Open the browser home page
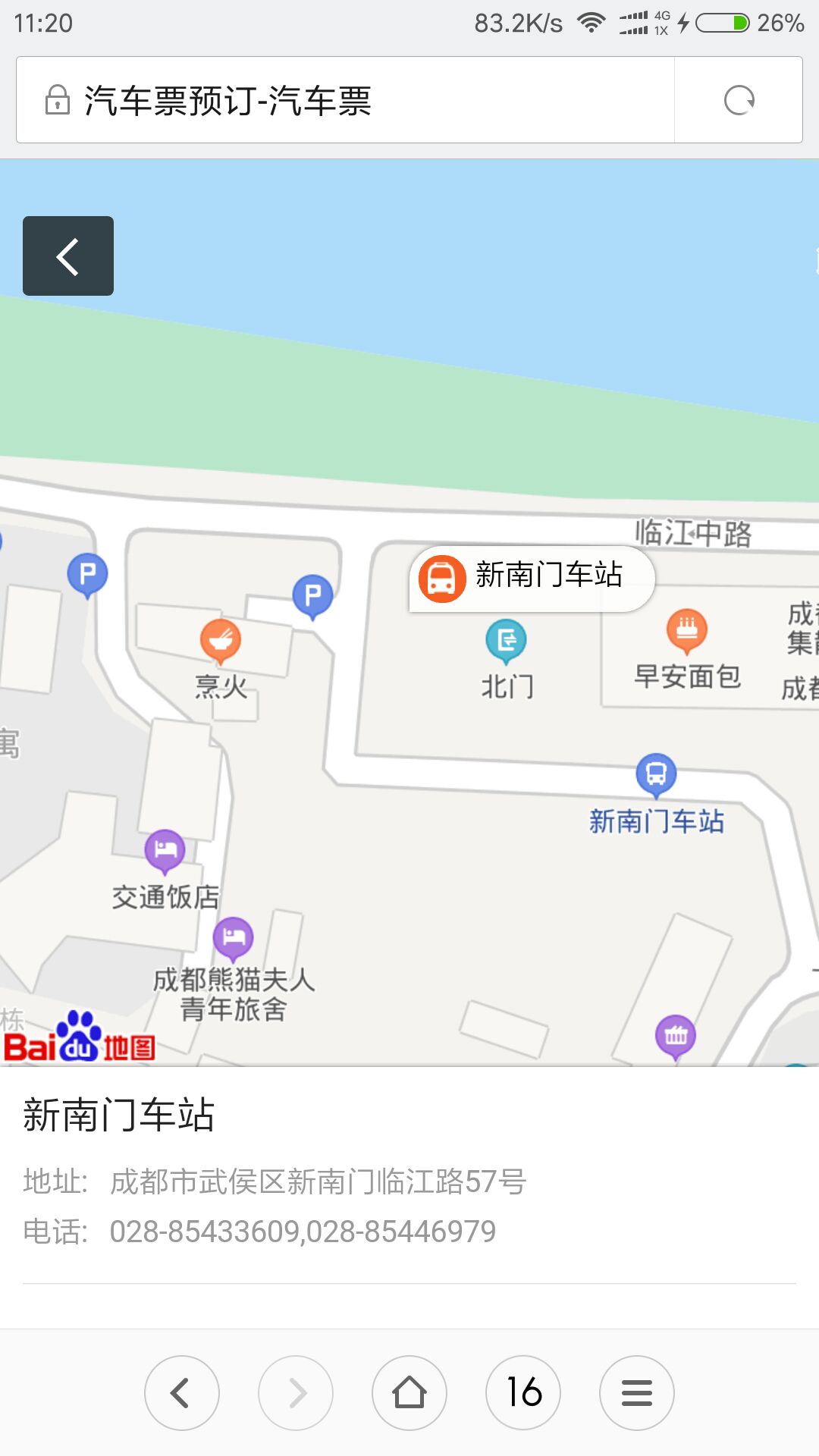This screenshot has height=1456, width=819. point(409,1393)
